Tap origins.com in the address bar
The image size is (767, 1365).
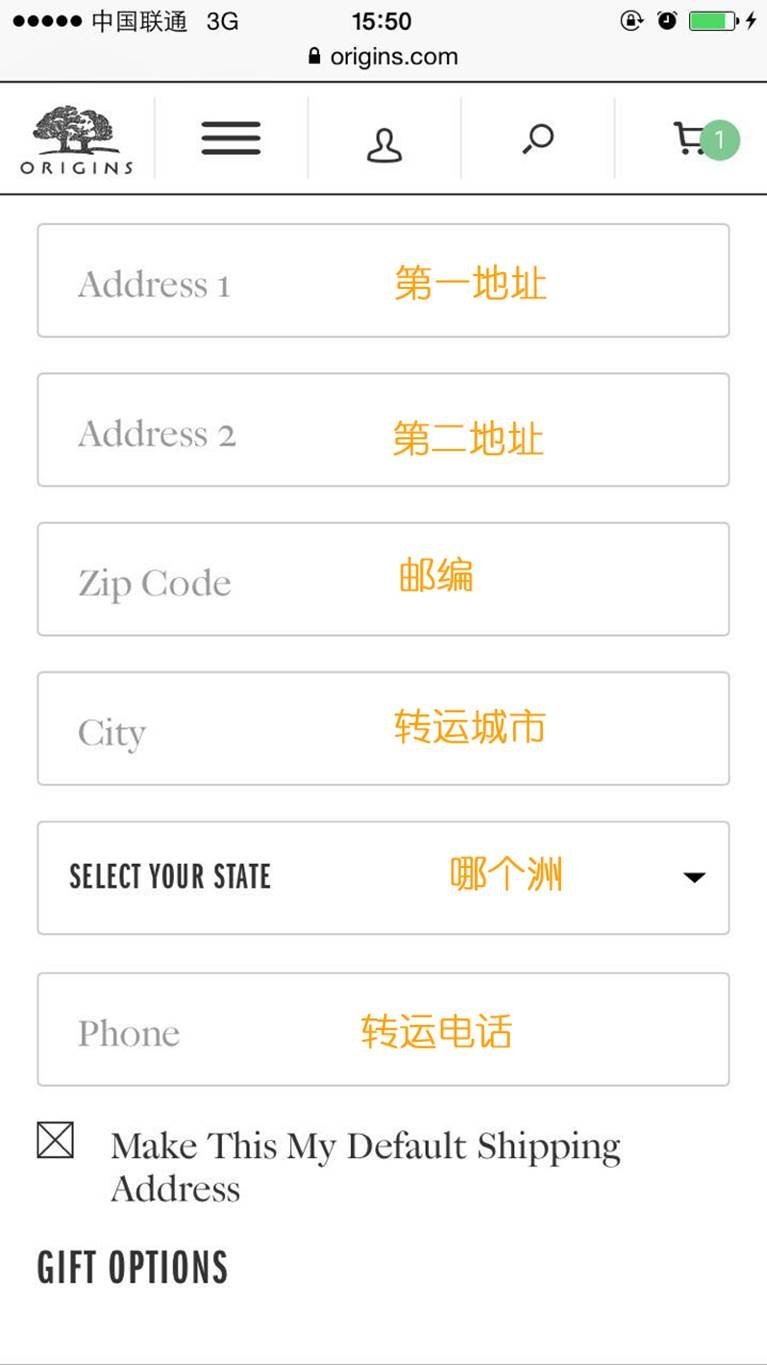click(x=394, y=57)
